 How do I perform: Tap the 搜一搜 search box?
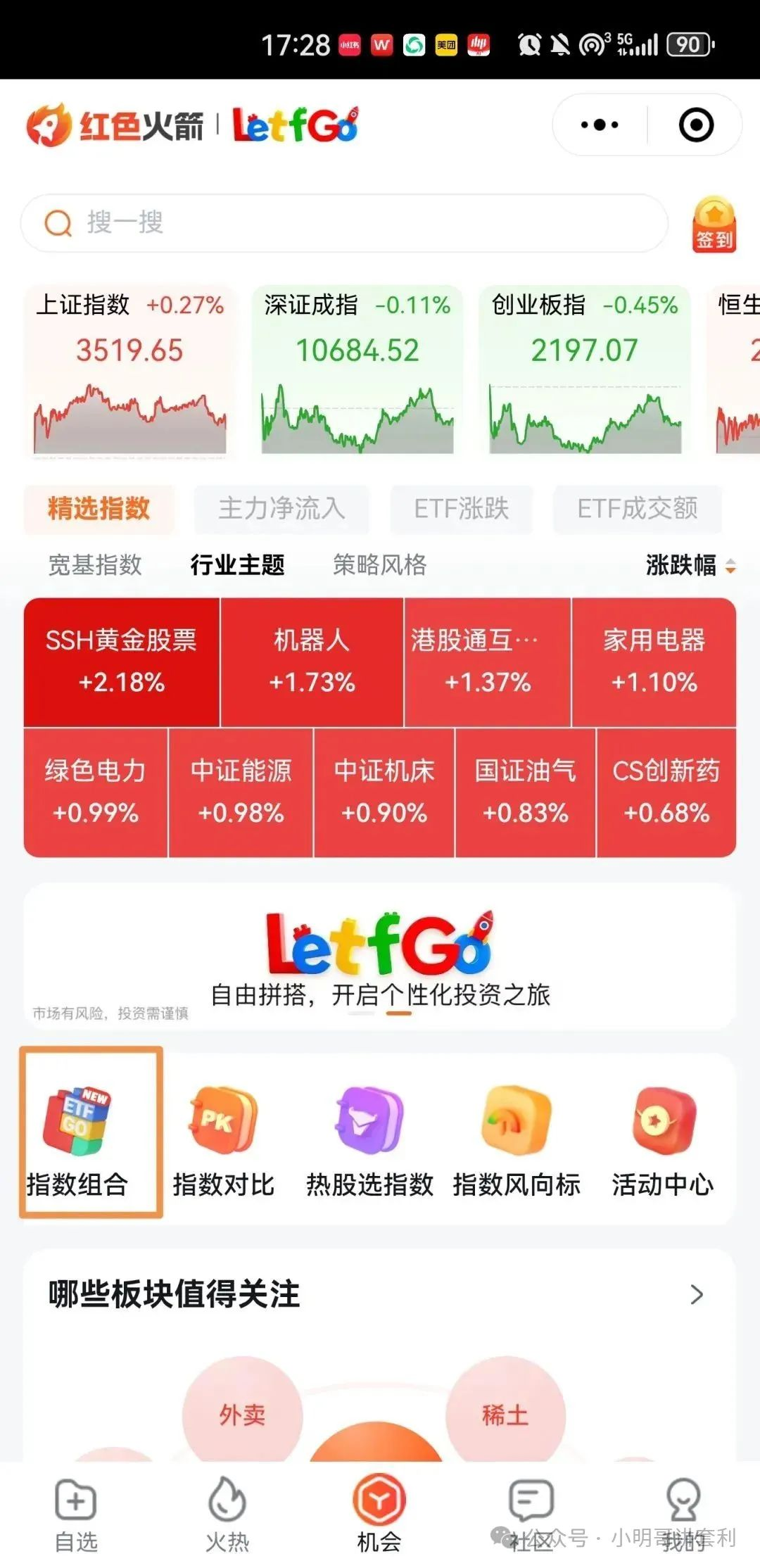click(x=345, y=223)
